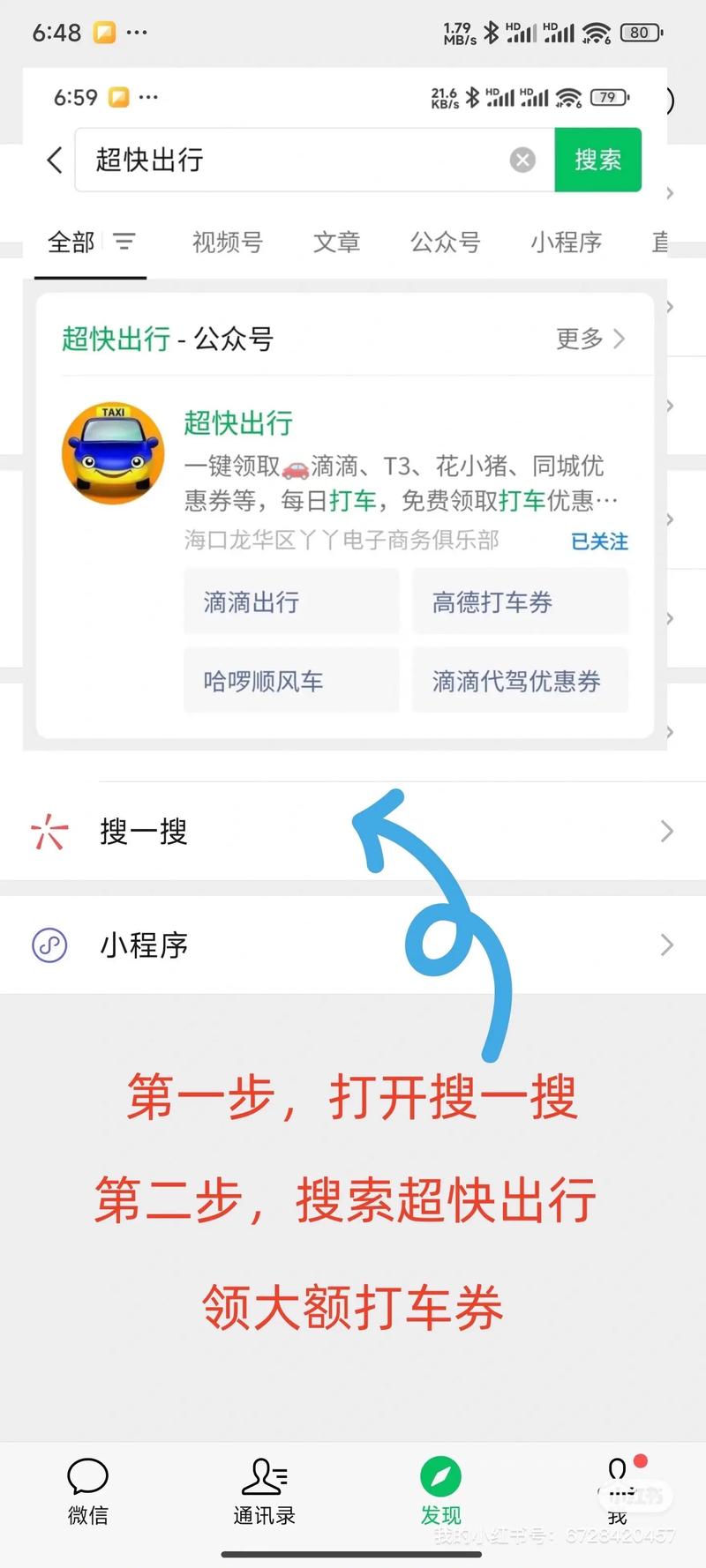The image size is (706, 1568).
Task: Select the 文章 tab
Action: (x=336, y=242)
